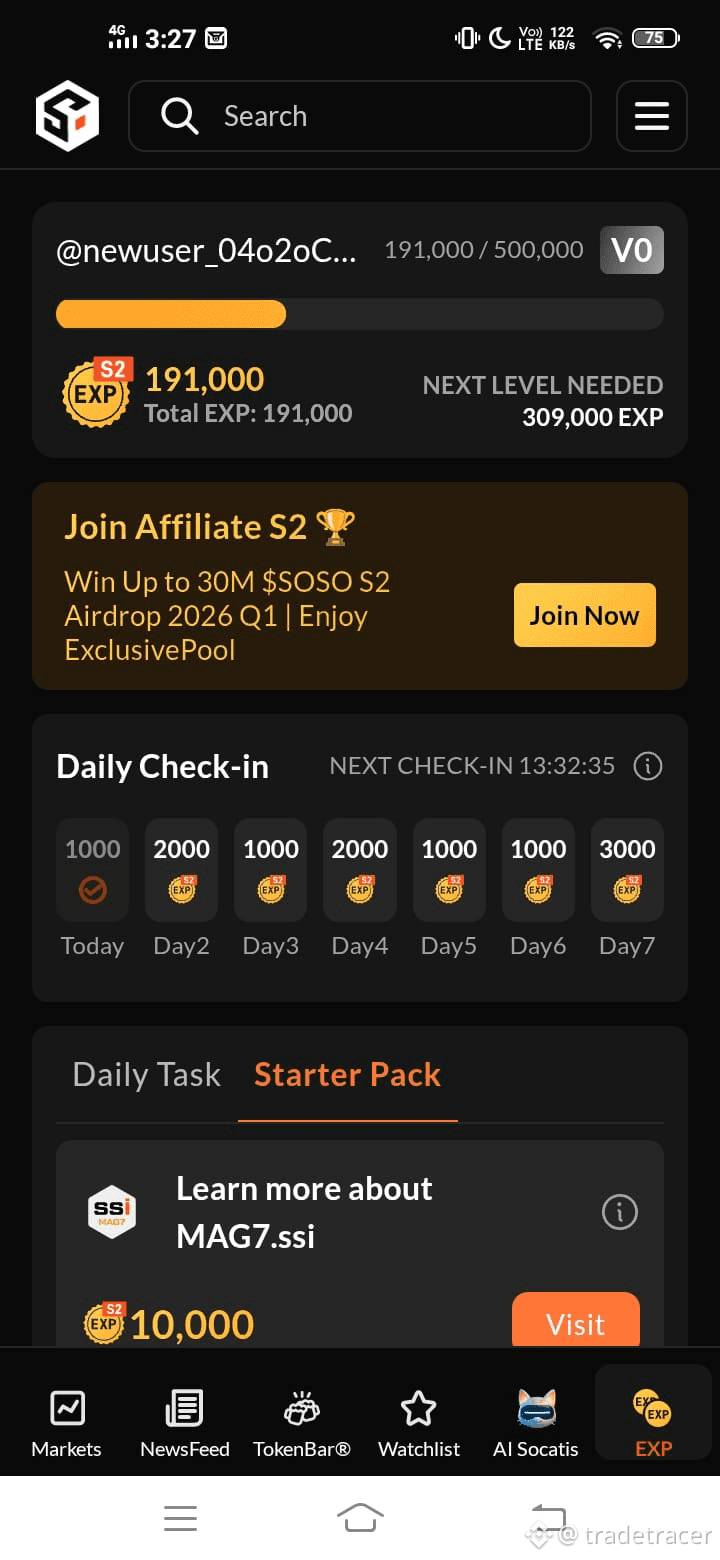This screenshot has height=1560, width=720.
Task: Tap the V0 level badge
Action: [x=631, y=250]
